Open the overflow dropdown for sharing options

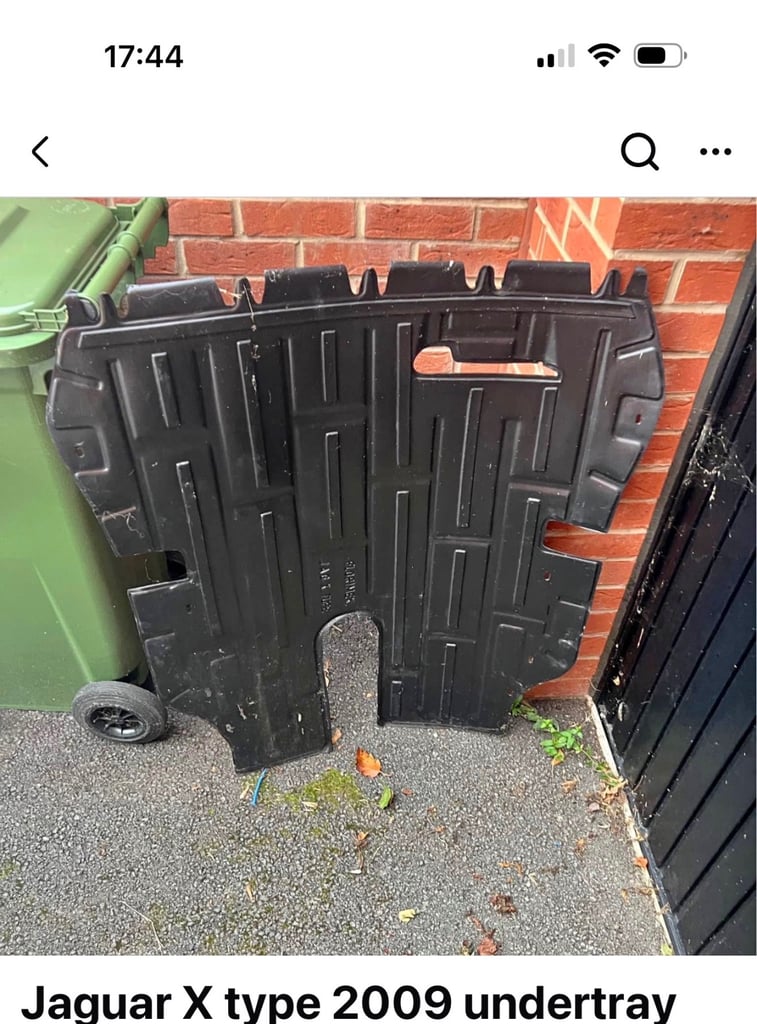pos(714,150)
